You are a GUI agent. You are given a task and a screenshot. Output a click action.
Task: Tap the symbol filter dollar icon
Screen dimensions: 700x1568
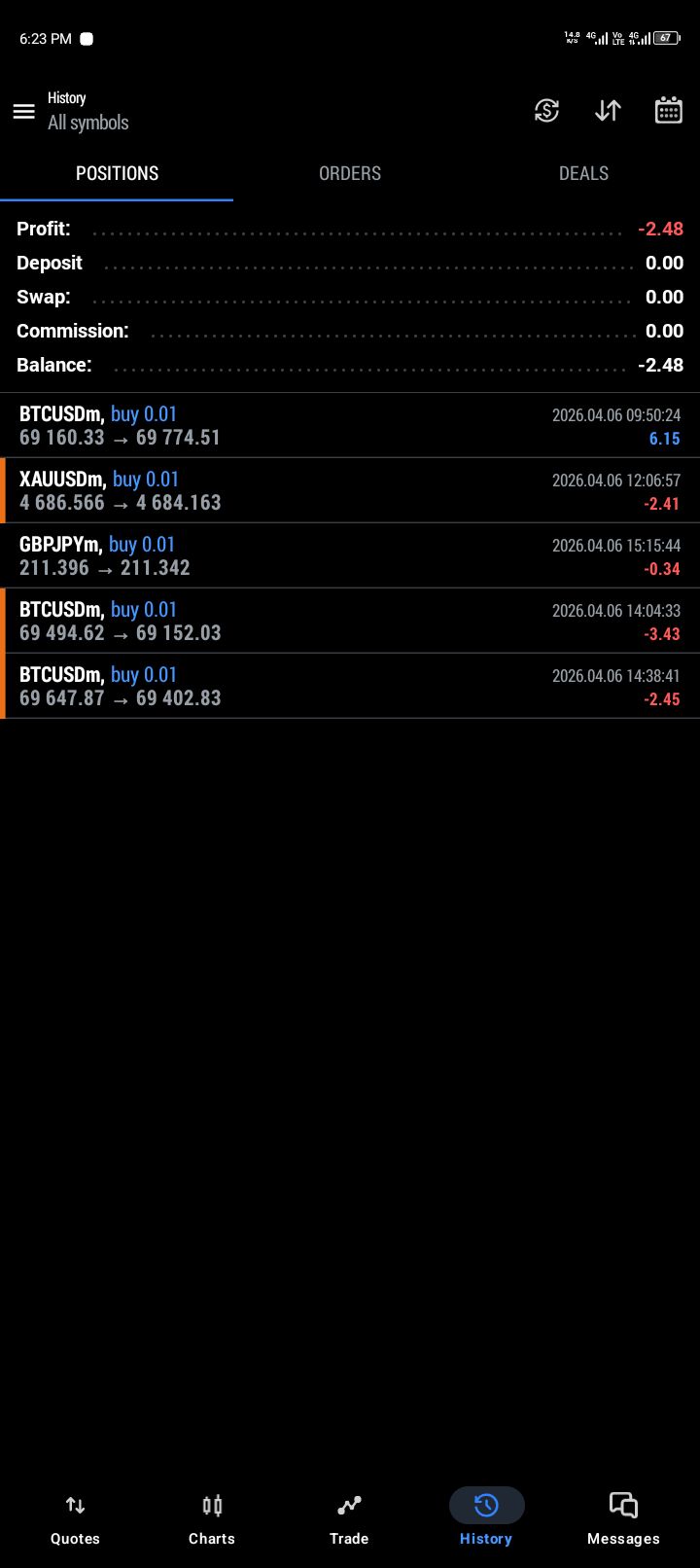546,111
